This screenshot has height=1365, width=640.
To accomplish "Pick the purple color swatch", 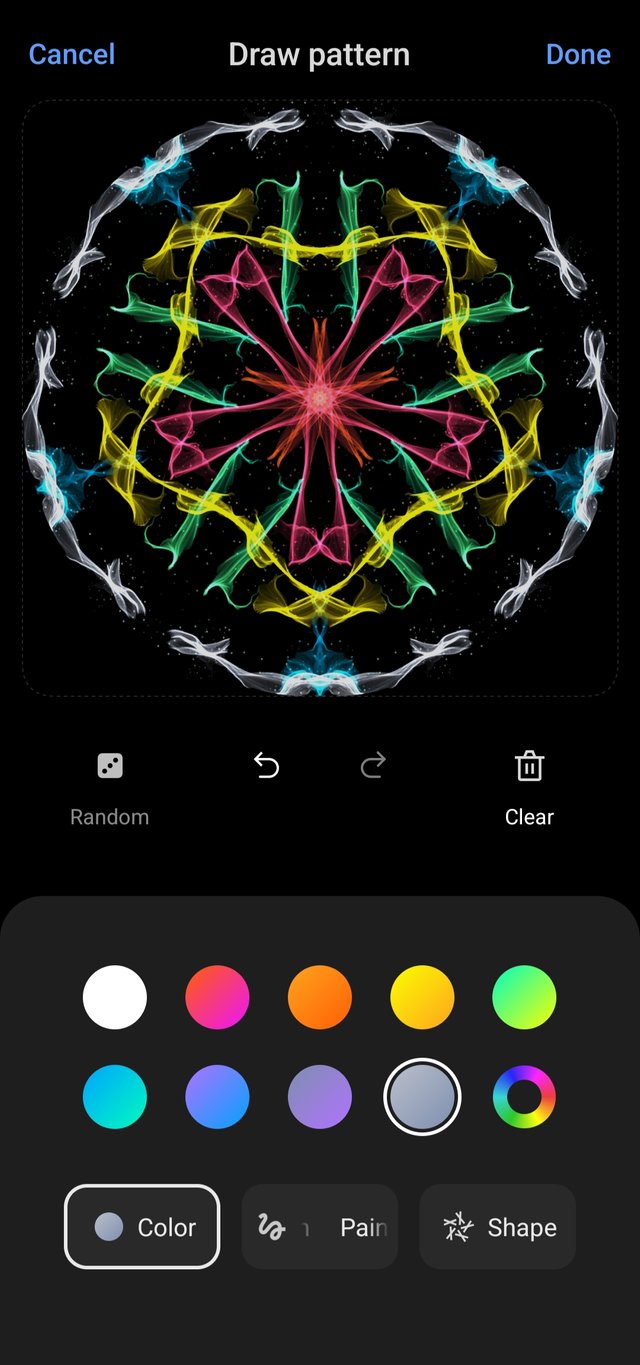I will (320, 1097).
